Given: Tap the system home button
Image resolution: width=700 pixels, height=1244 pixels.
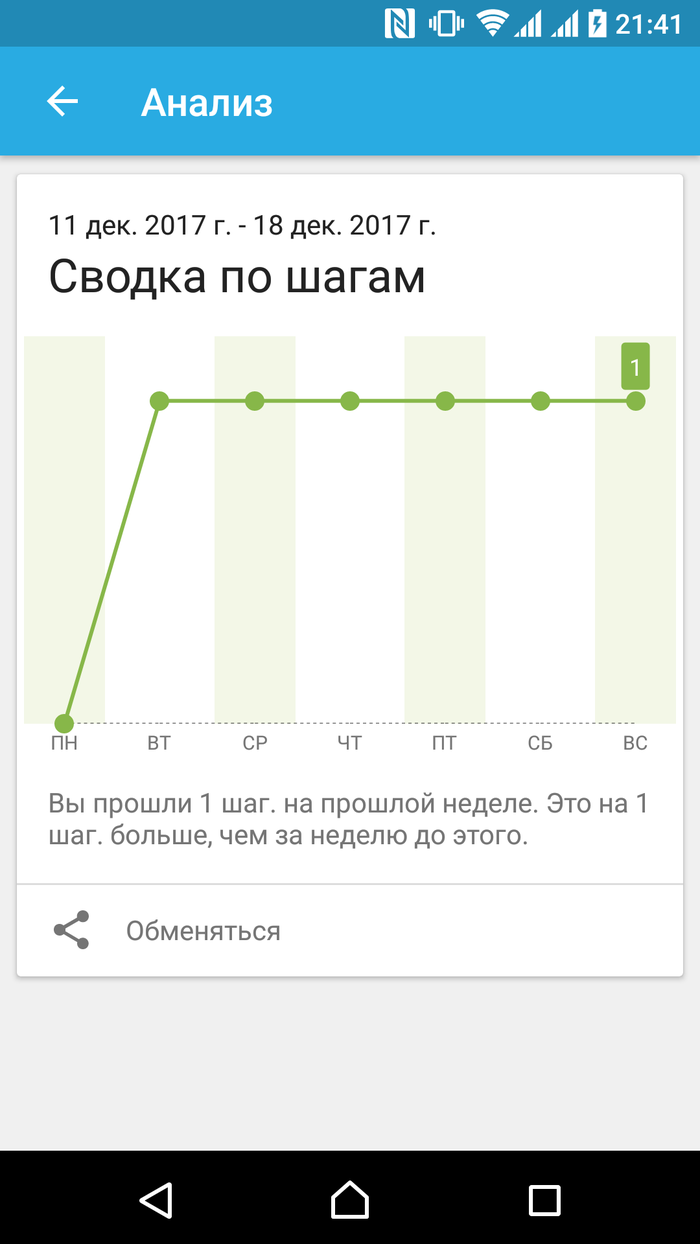Looking at the screenshot, I should [350, 1199].
